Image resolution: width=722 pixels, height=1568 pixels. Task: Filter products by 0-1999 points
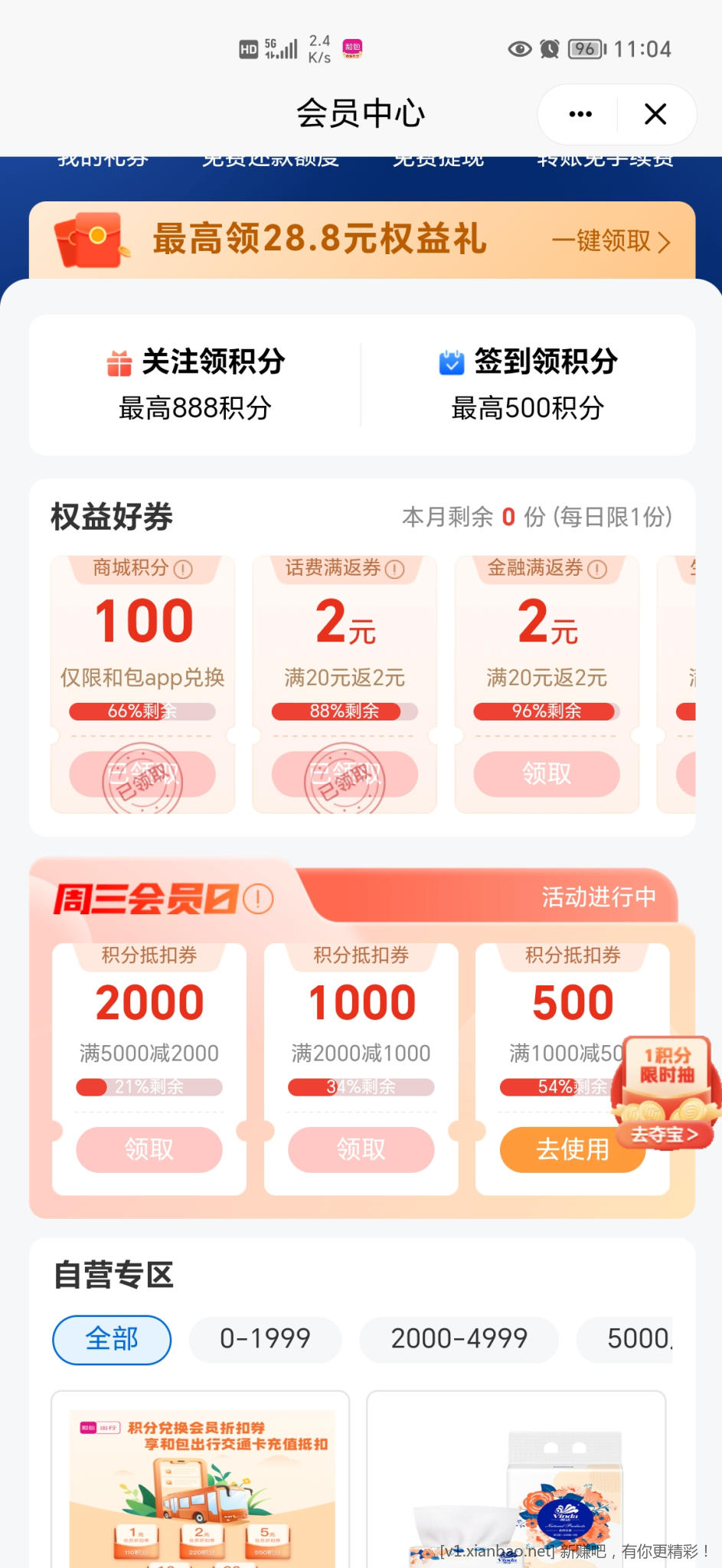(265, 1339)
